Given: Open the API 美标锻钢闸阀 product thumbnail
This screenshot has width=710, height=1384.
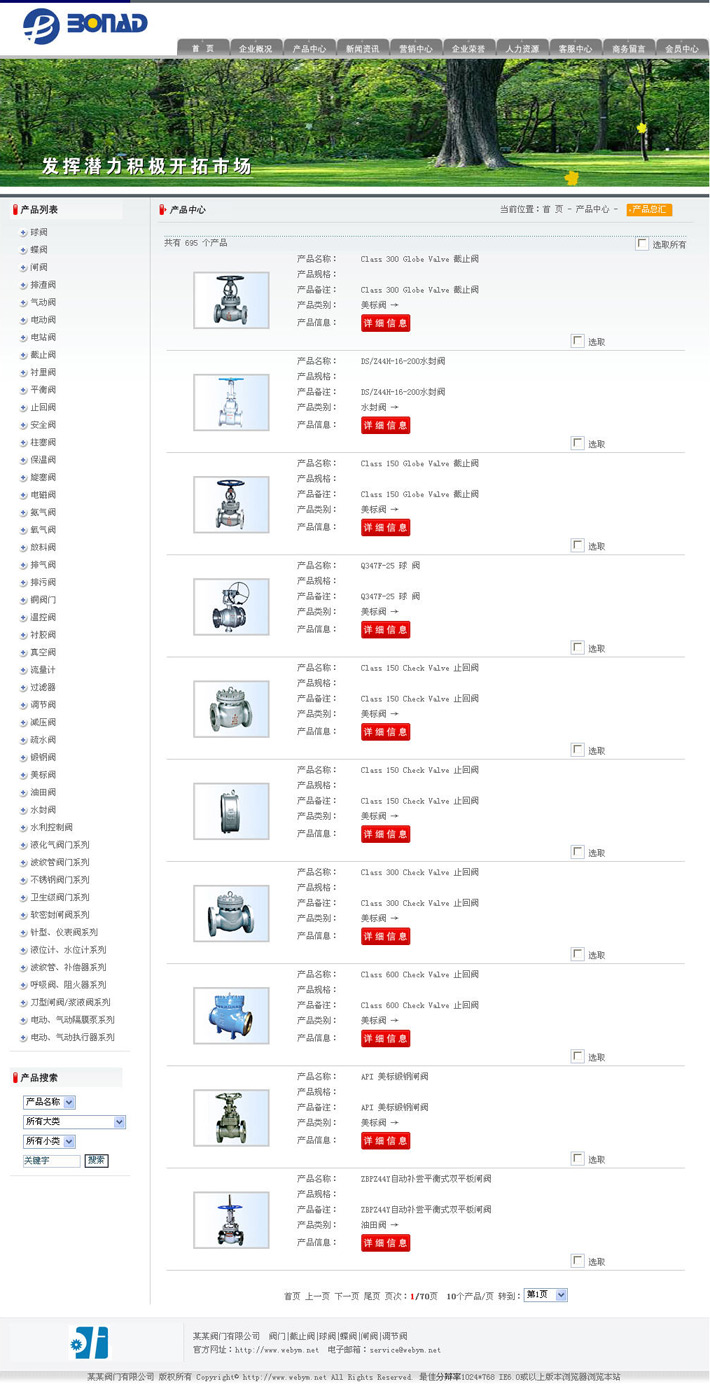Looking at the screenshot, I should (x=231, y=1118).
